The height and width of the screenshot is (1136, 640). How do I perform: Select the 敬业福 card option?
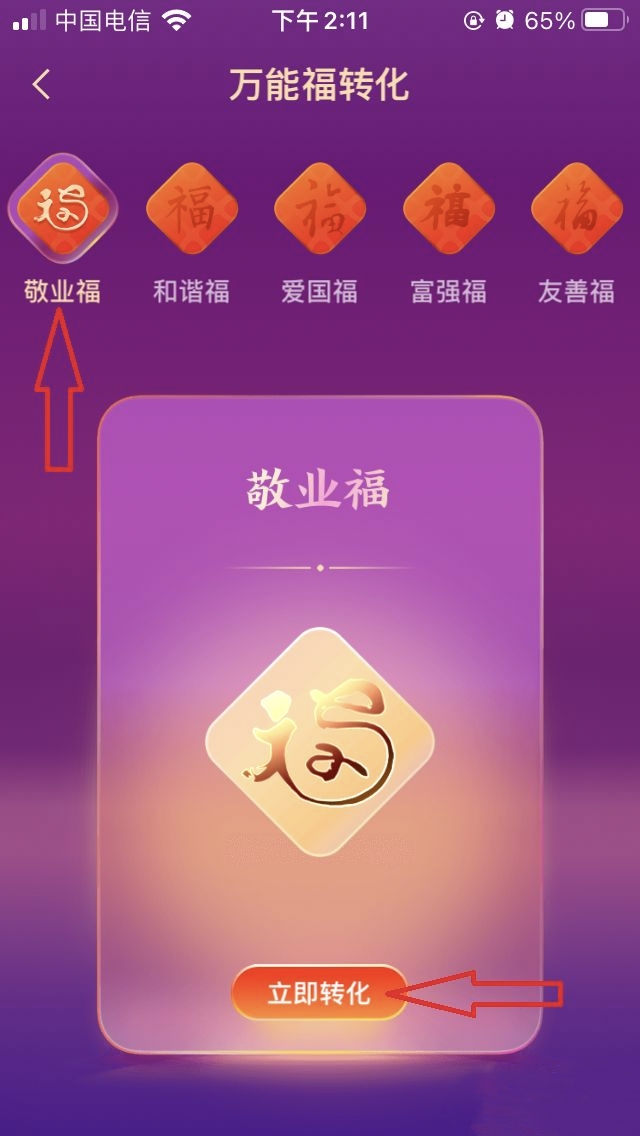click(63, 207)
